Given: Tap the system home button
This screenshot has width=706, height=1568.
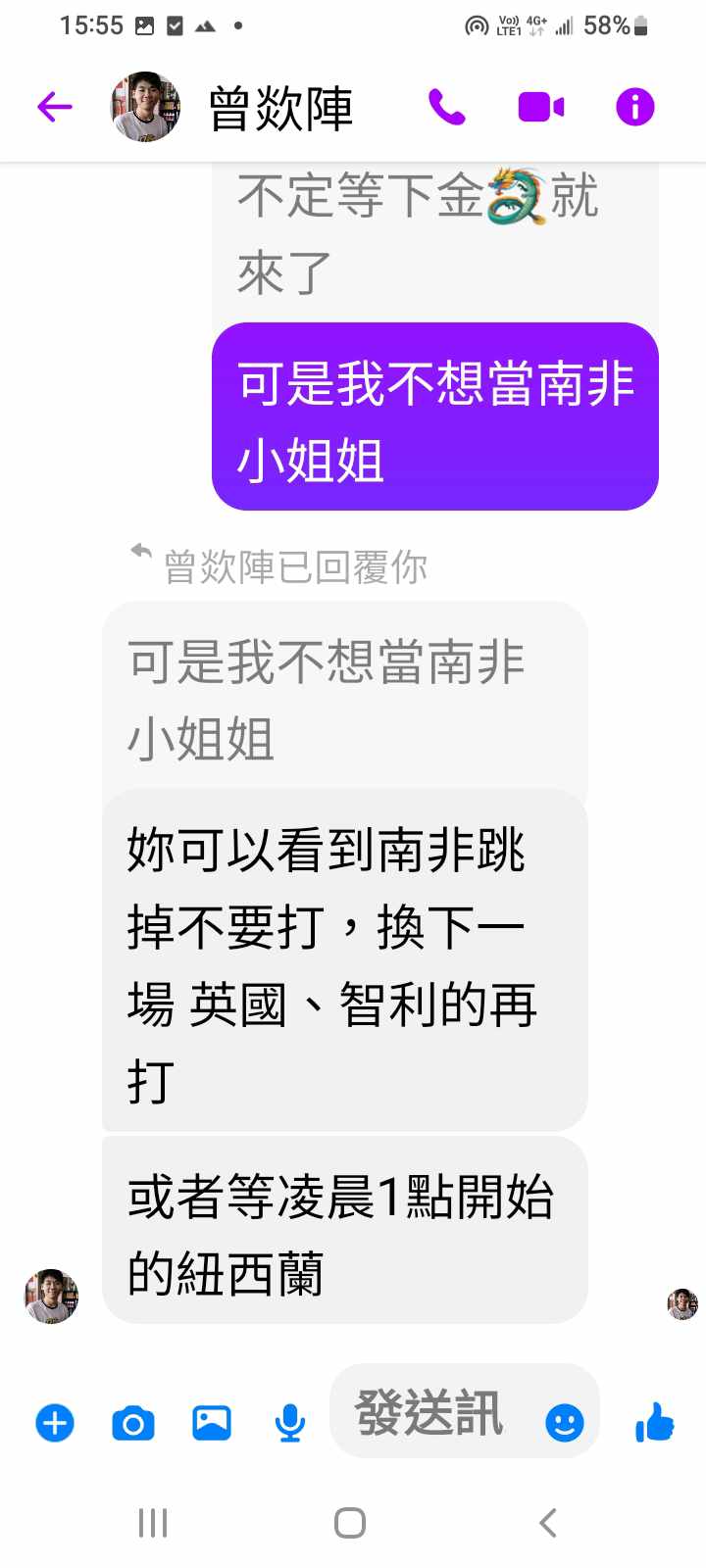Looking at the screenshot, I should tap(350, 1523).
